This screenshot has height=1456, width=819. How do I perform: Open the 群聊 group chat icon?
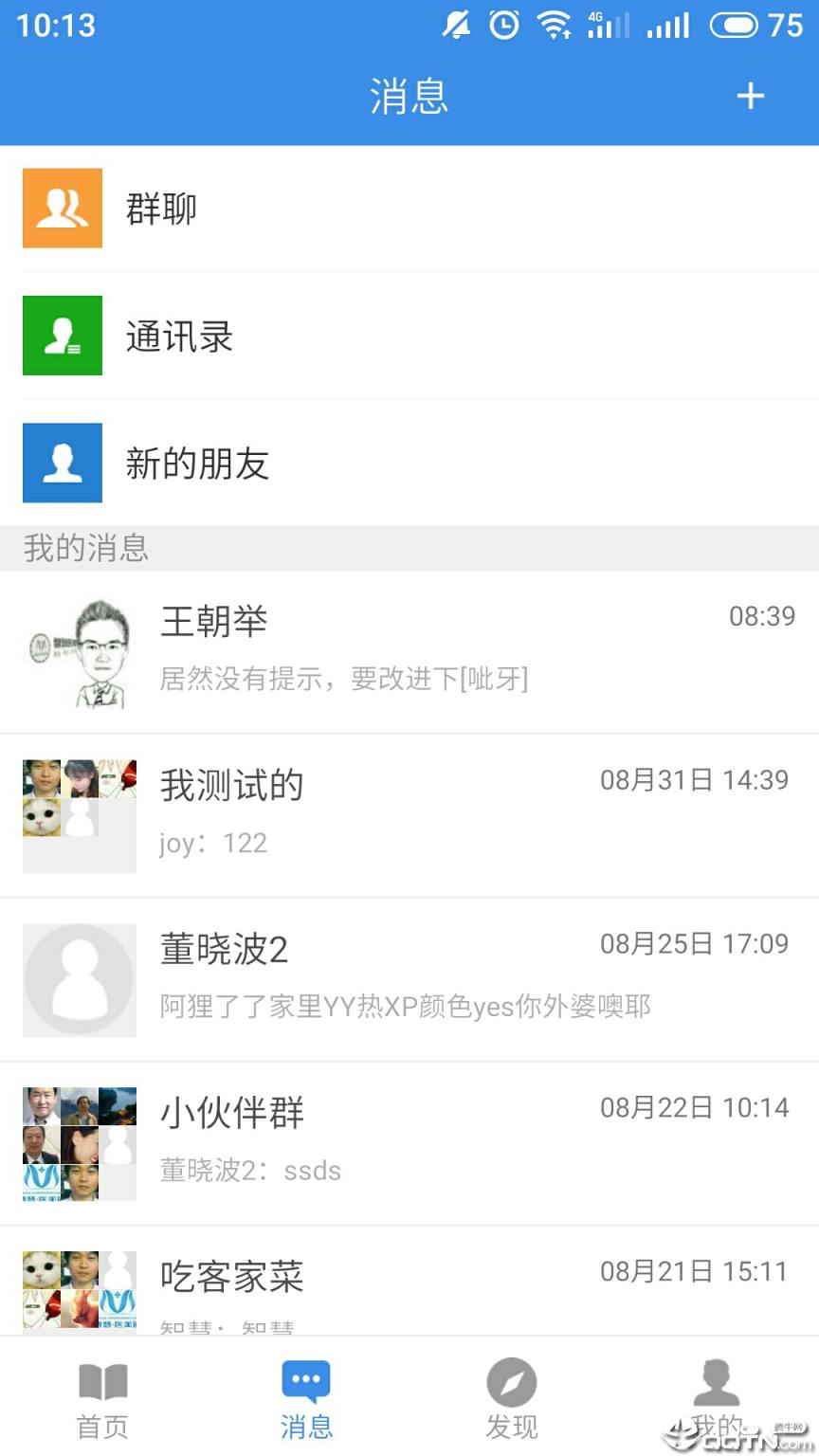[62, 209]
